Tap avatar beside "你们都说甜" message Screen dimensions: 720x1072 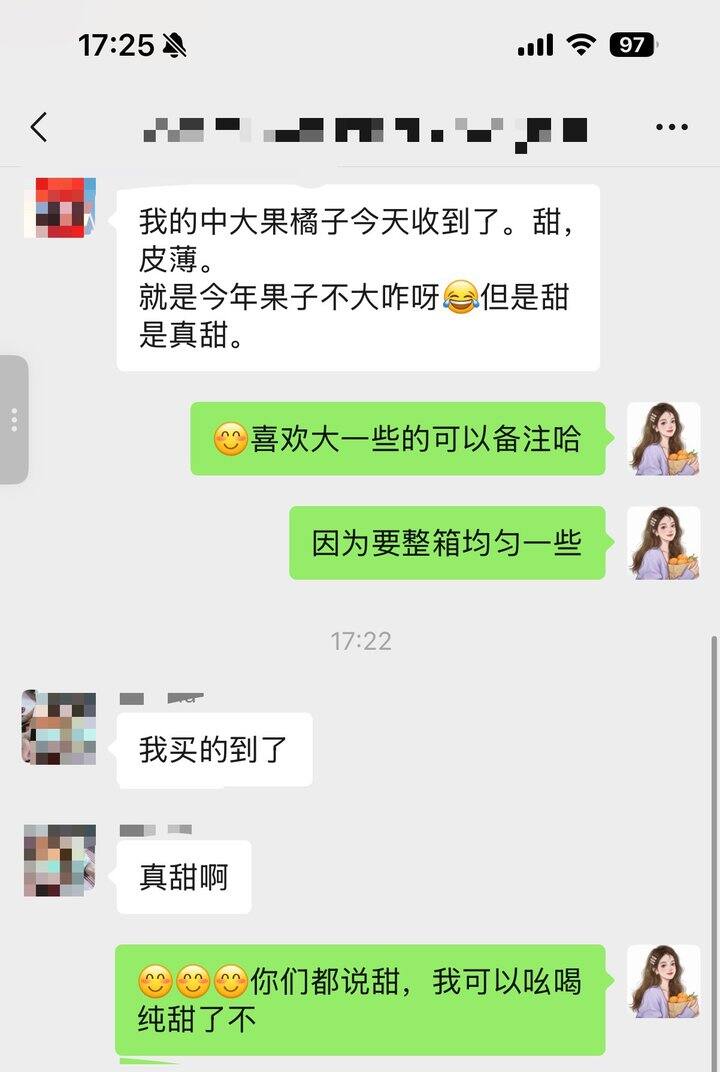click(x=663, y=981)
